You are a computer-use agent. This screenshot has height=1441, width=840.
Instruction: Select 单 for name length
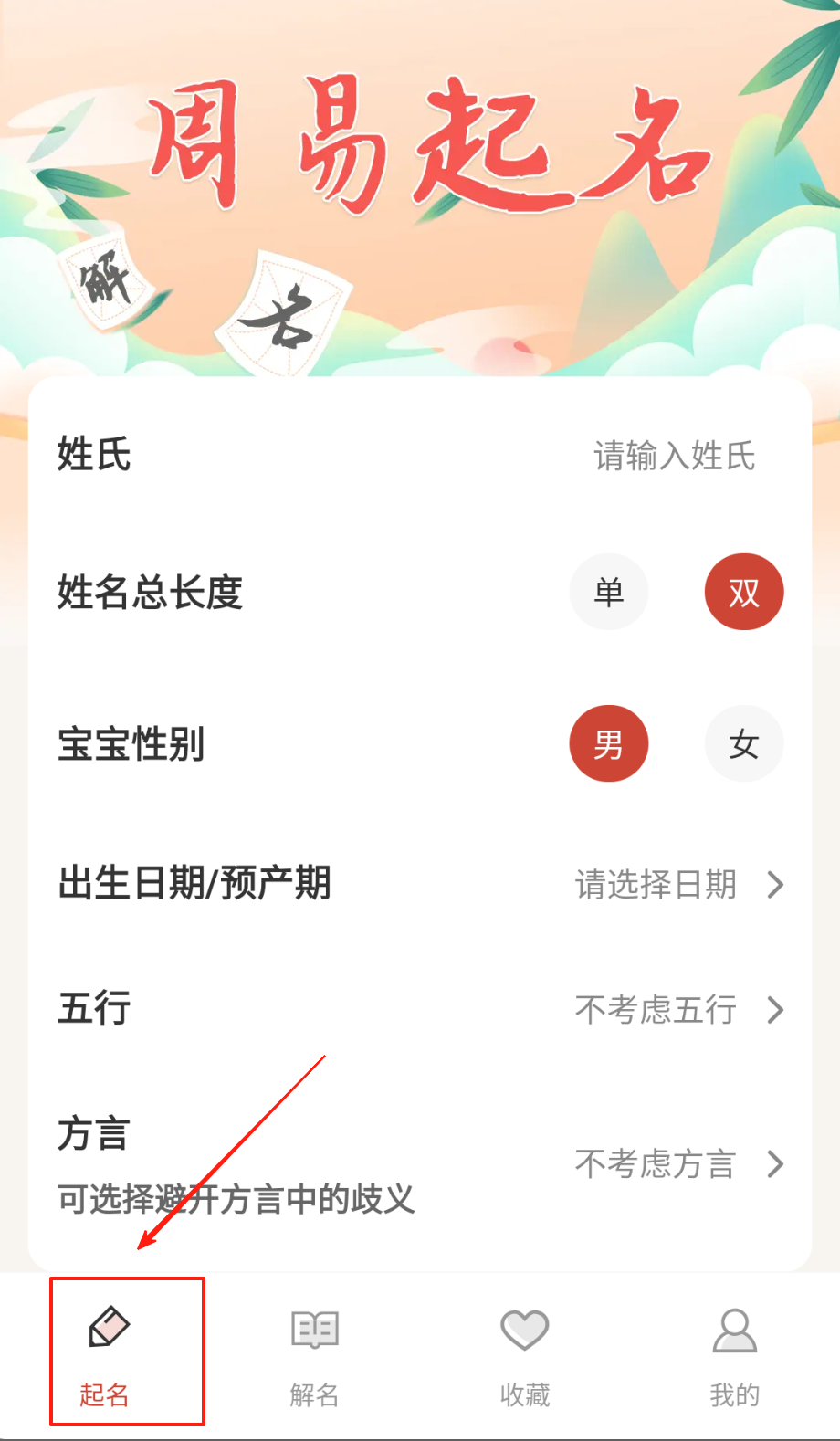[x=609, y=592]
